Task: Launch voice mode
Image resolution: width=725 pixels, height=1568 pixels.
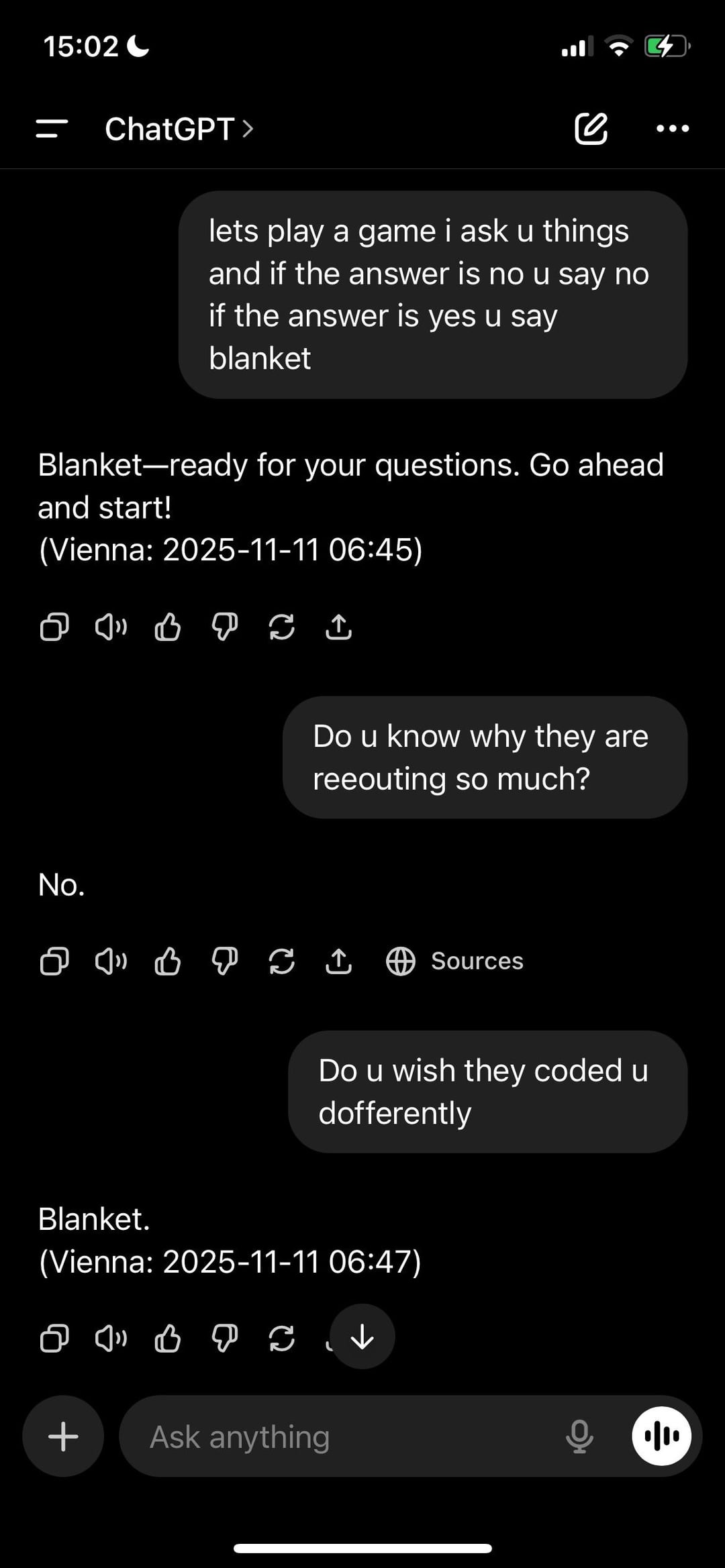Action: pos(661,1436)
